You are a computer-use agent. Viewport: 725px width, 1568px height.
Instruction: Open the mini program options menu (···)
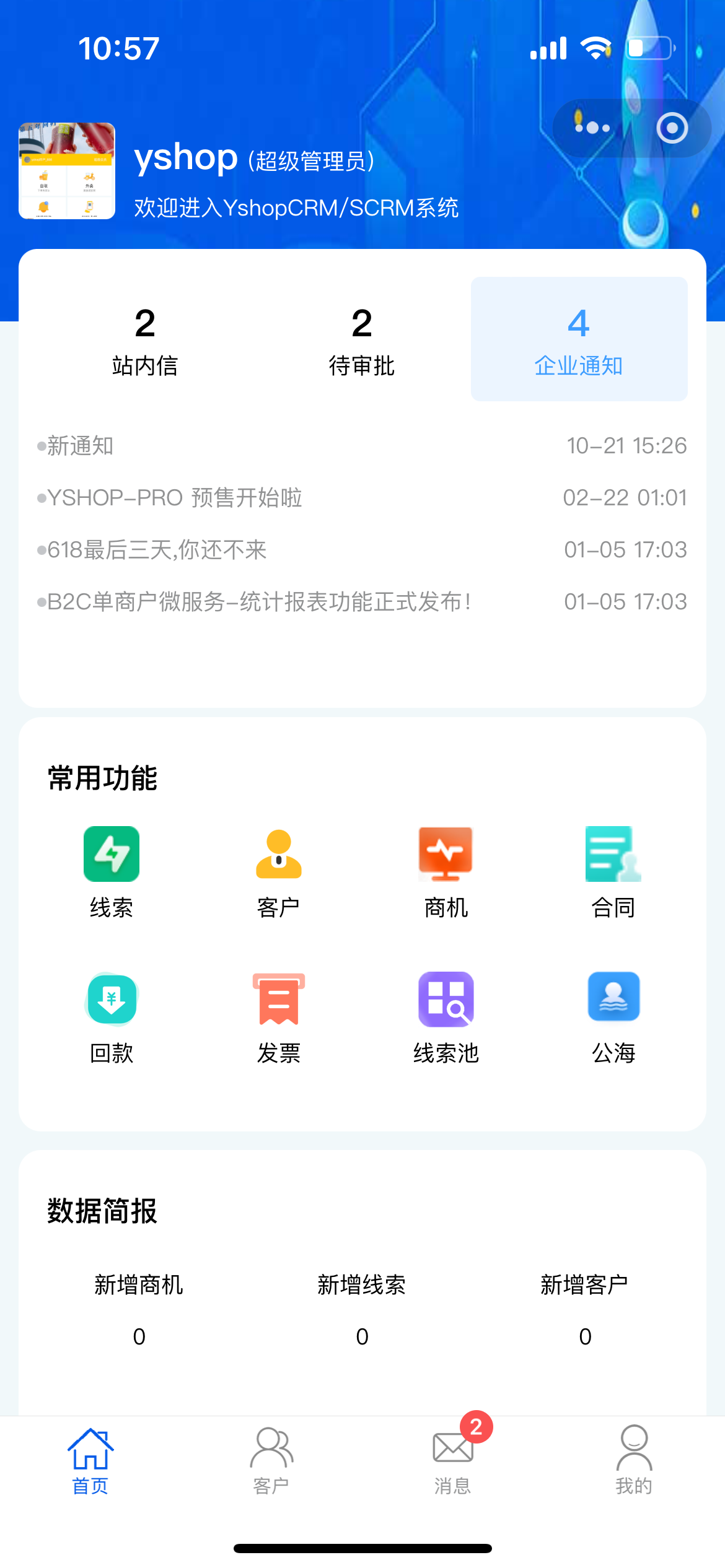coord(593,128)
